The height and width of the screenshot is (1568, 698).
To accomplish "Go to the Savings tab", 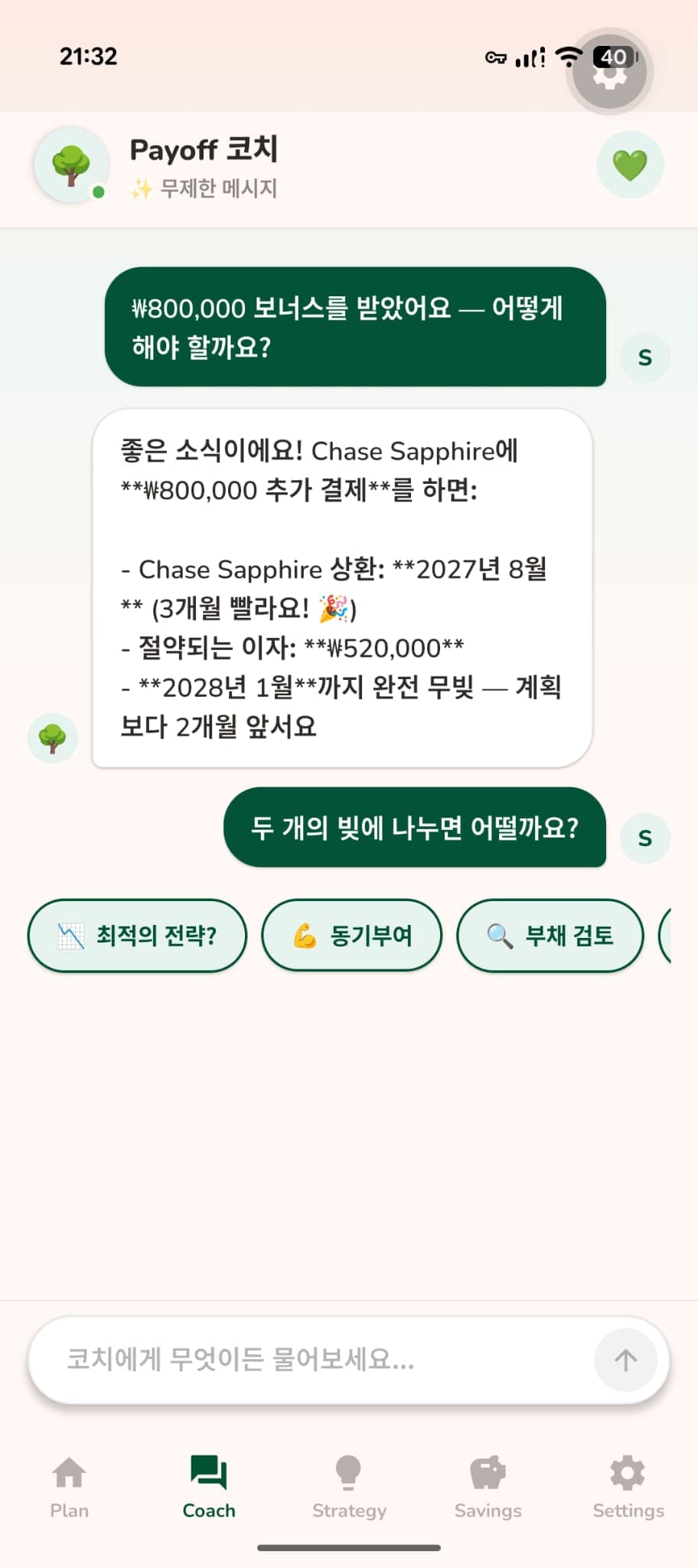I will tap(488, 1487).
